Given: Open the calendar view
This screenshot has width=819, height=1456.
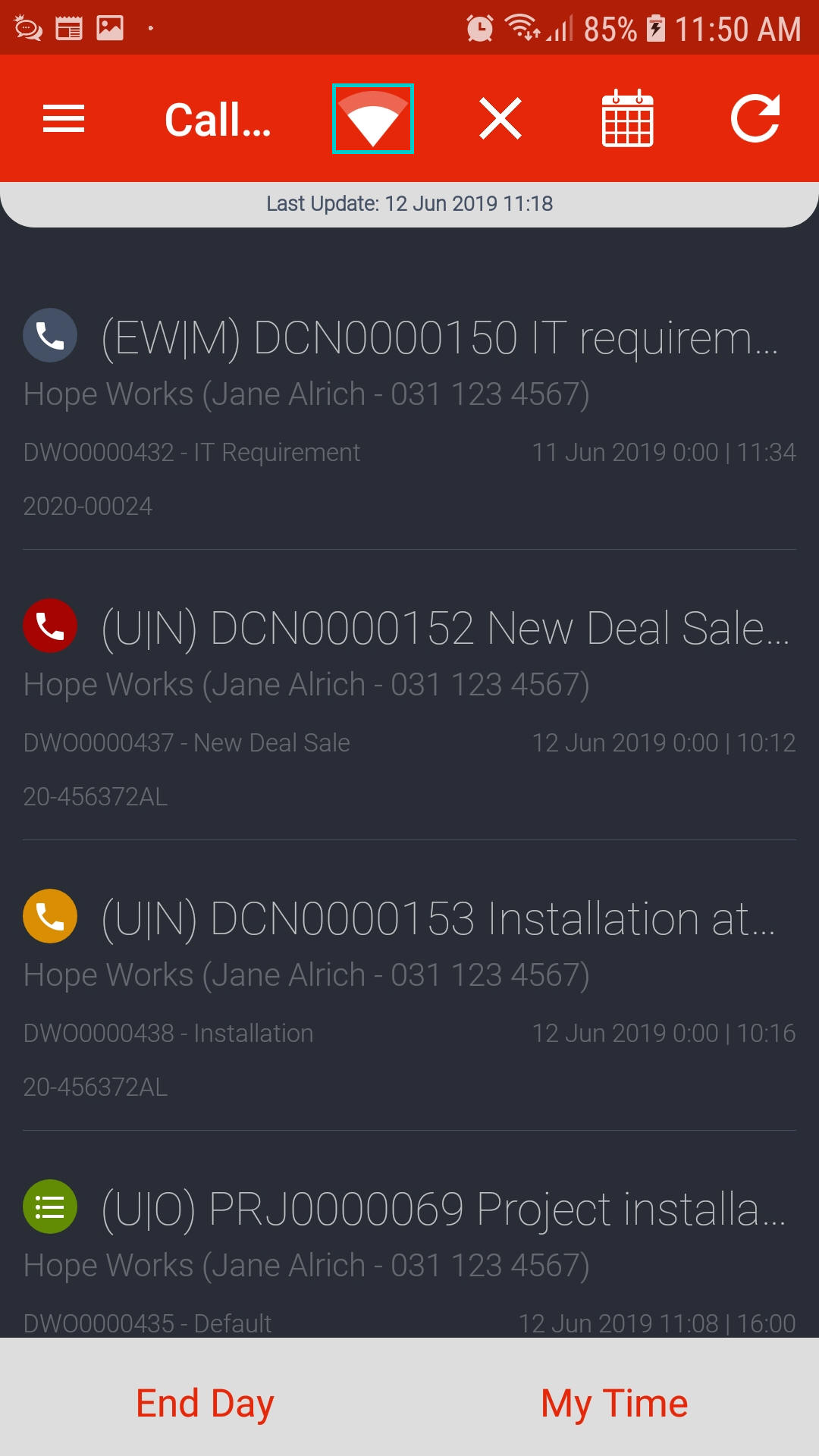Looking at the screenshot, I should [627, 119].
